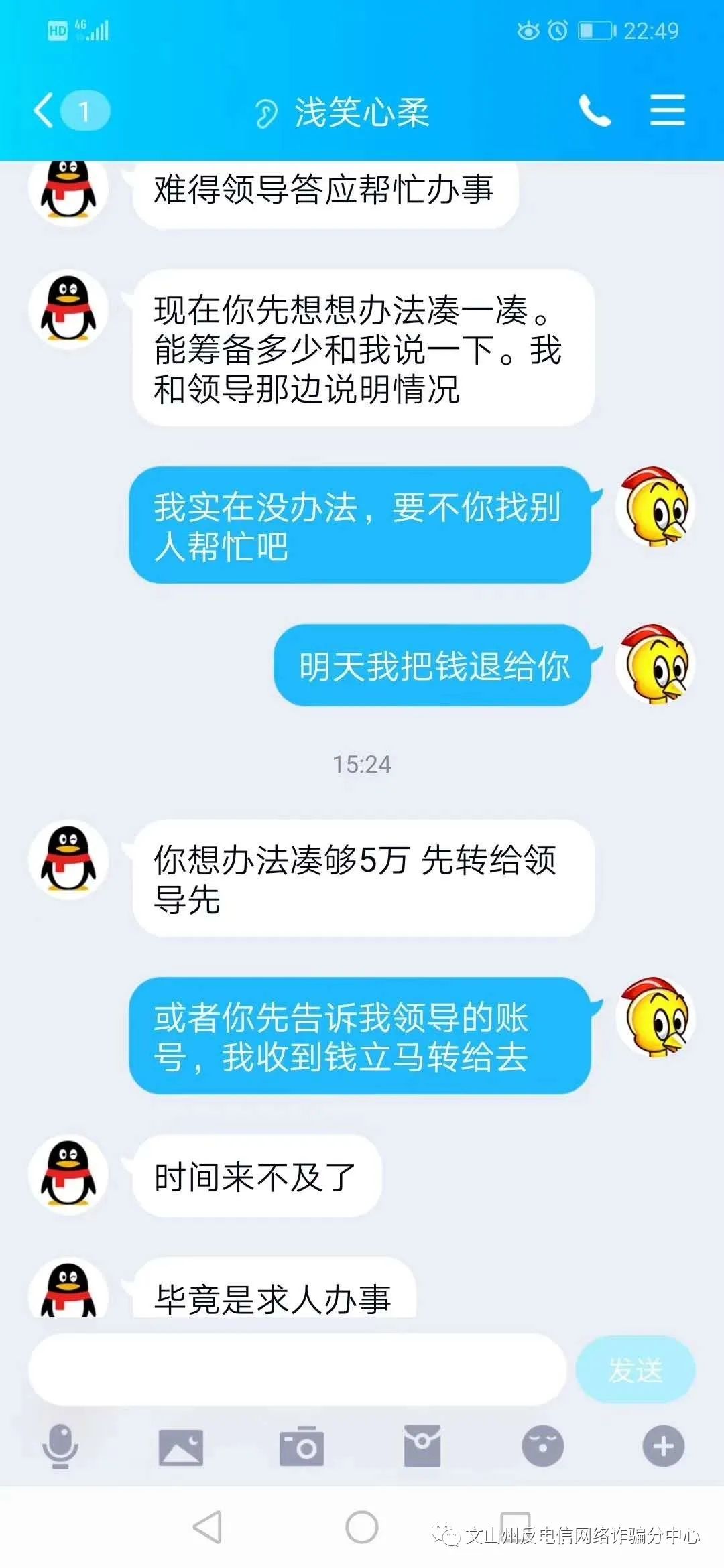This screenshot has height=1568, width=724.
Task: View the penguin avatar beside 时间来不及了
Action: tap(68, 1175)
